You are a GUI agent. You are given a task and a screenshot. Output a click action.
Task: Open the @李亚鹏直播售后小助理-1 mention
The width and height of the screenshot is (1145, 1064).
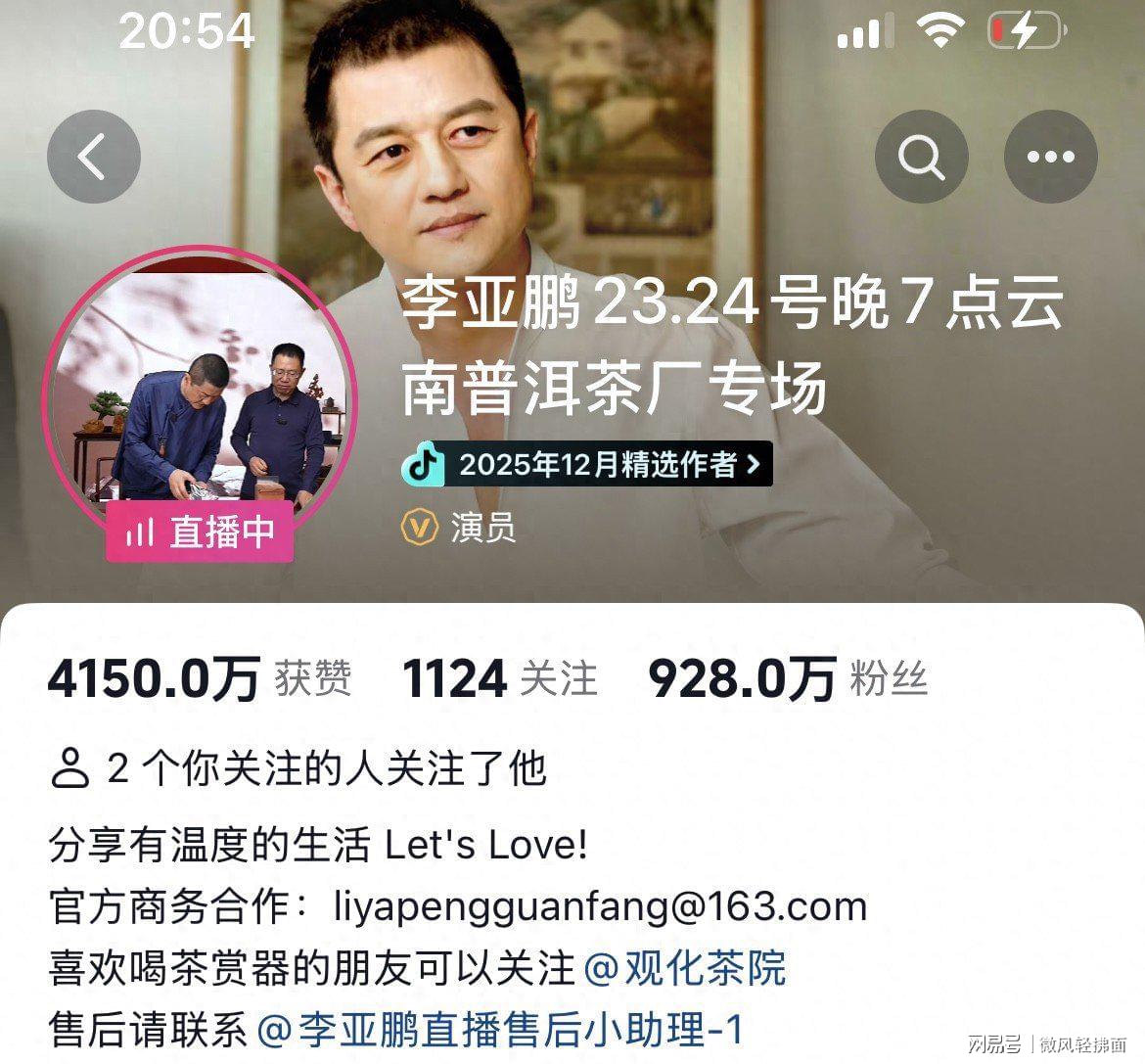pyautogui.click(x=500, y=1030)
